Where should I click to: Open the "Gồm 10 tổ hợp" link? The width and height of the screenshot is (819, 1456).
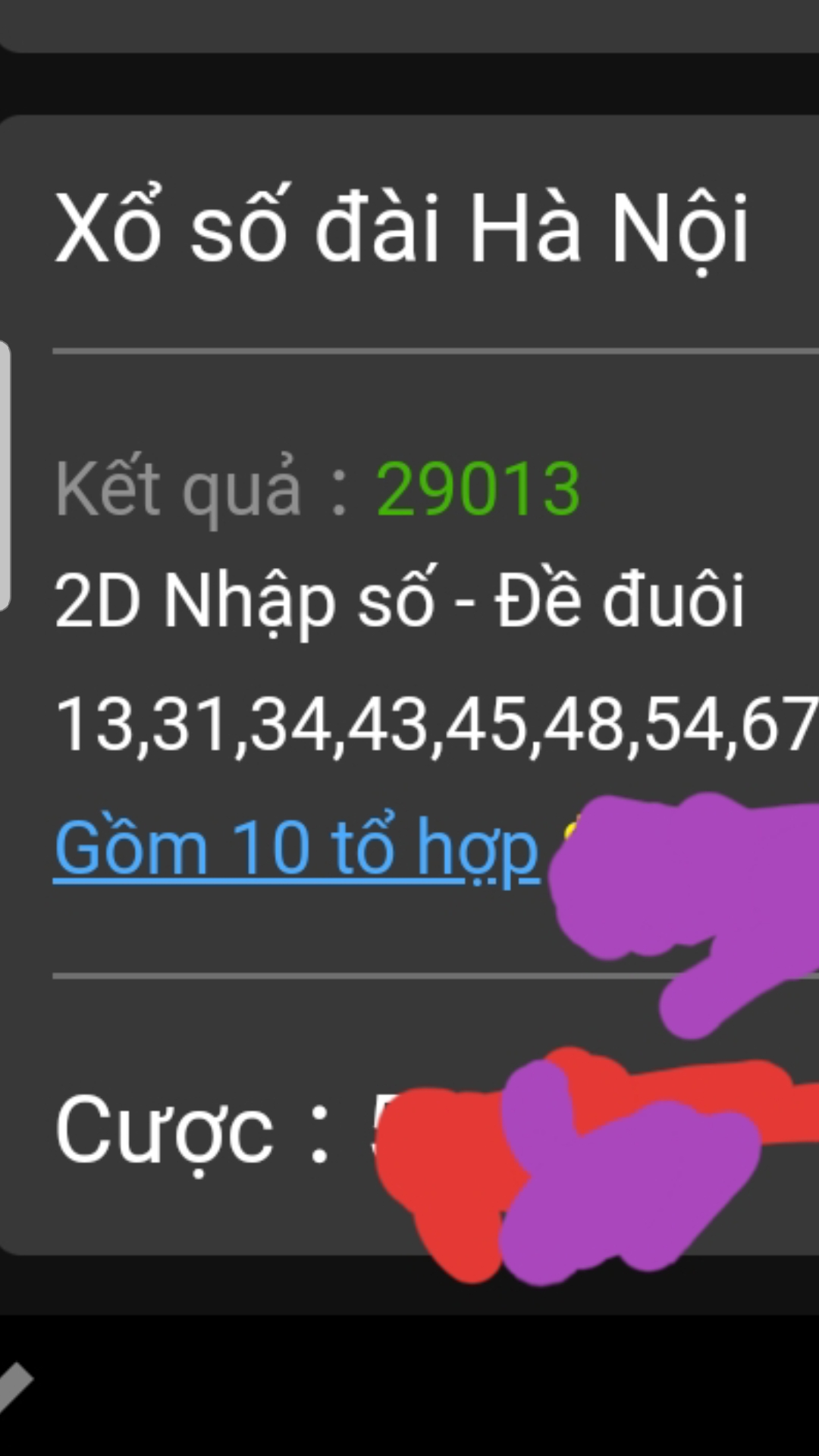tap(296, 848)
